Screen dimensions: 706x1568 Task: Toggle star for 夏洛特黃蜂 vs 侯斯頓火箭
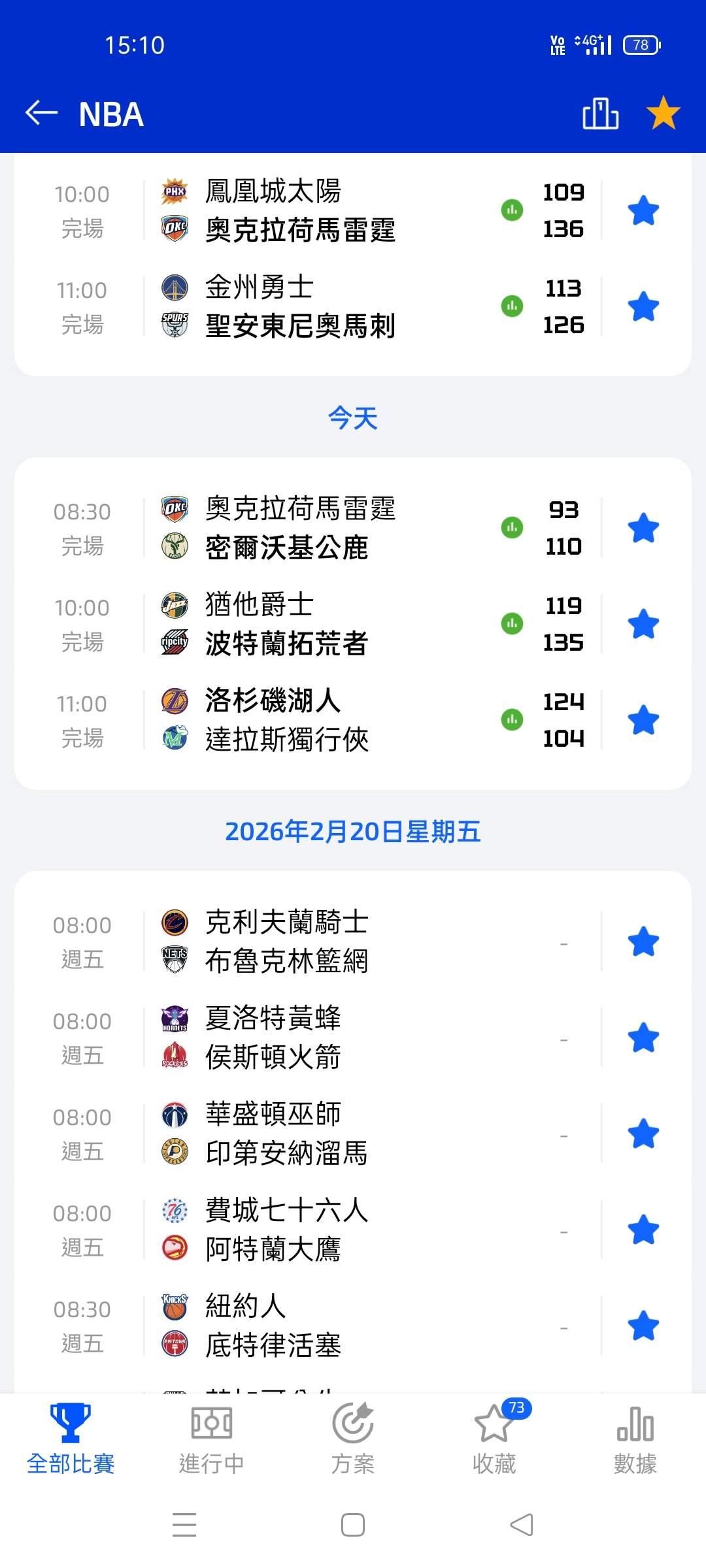point(643,1037)
